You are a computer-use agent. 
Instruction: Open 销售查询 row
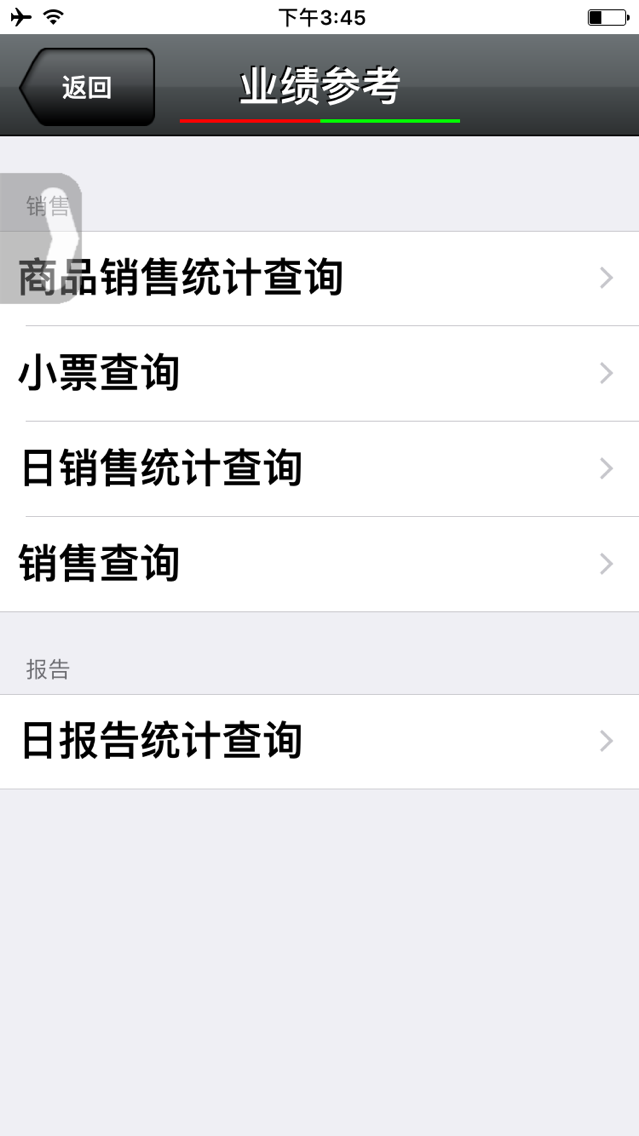click(320, 564)
